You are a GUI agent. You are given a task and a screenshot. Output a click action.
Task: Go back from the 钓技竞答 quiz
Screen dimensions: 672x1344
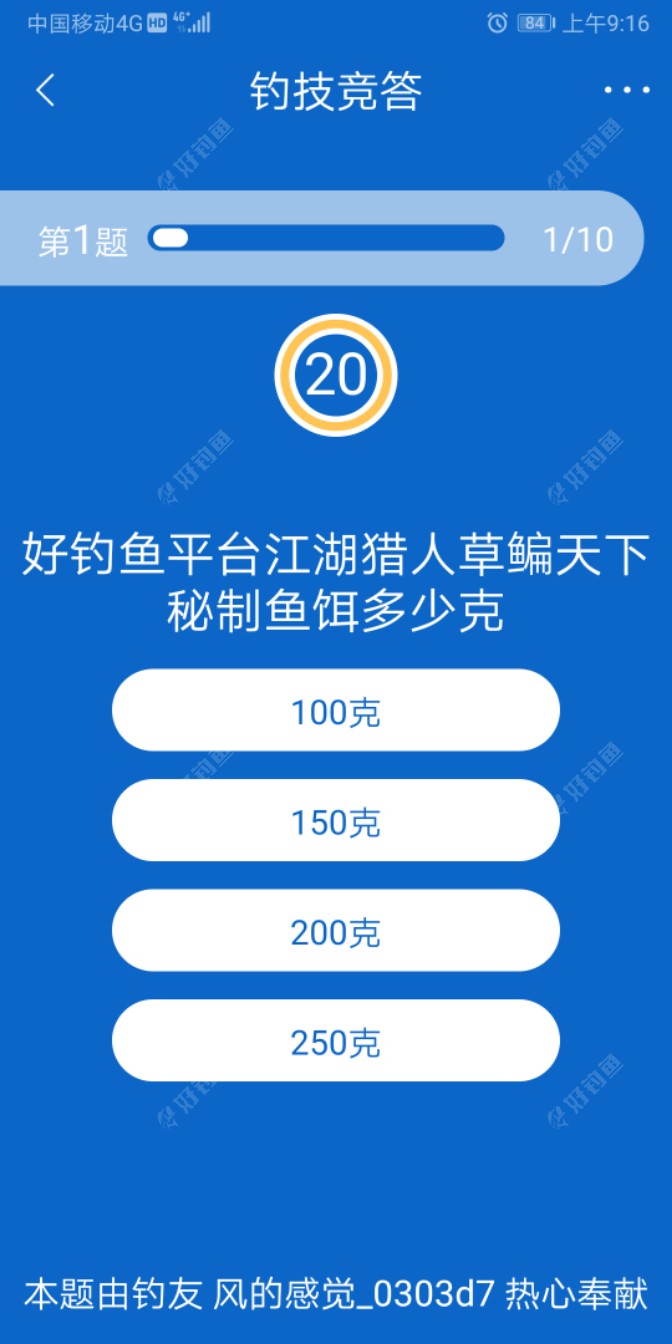pyautogui.click(x=45, y=91)
